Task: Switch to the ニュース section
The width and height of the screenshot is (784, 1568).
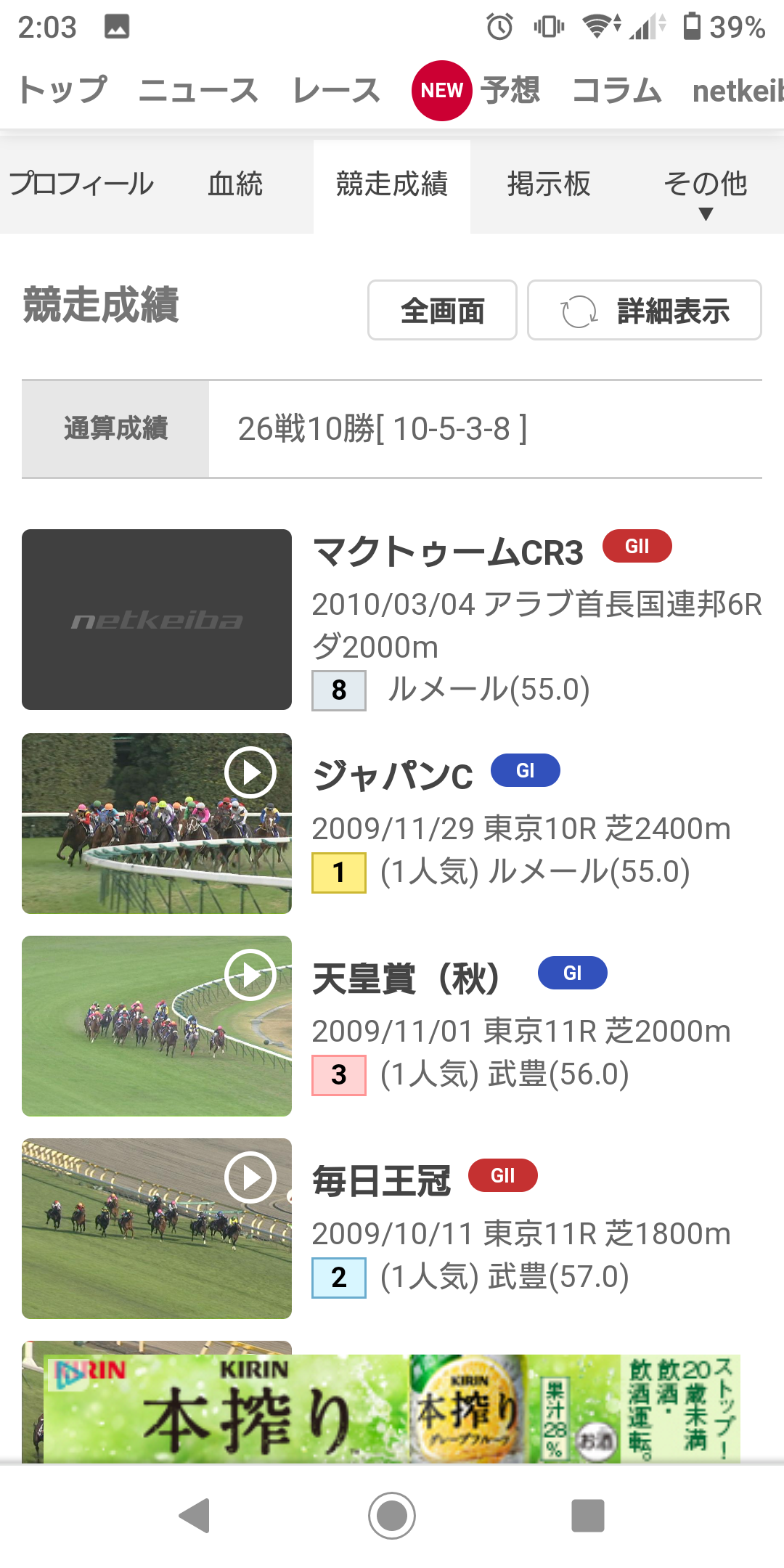Action: coord(198,91)
